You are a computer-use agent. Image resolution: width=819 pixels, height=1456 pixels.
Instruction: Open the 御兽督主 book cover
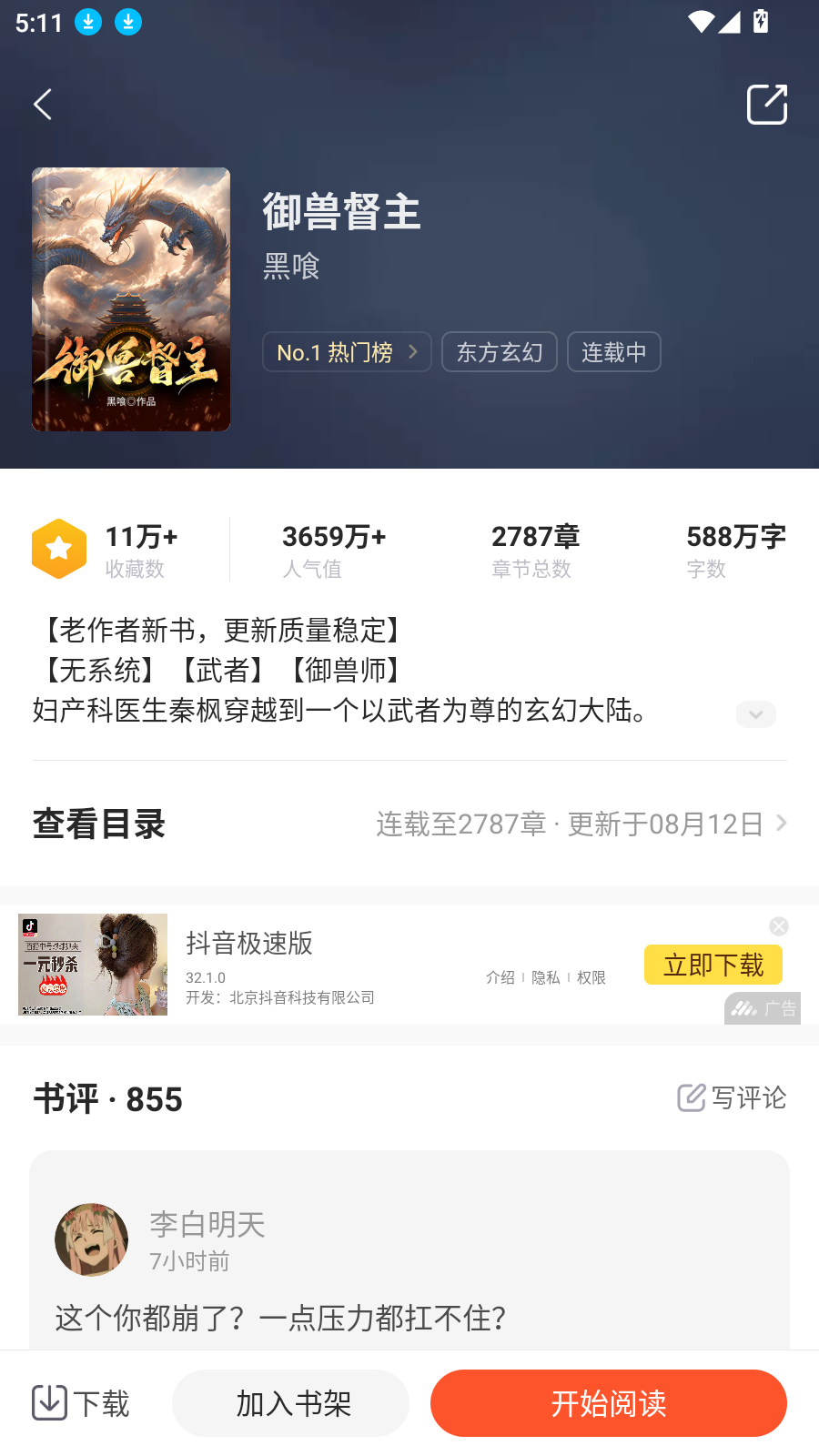131,299
